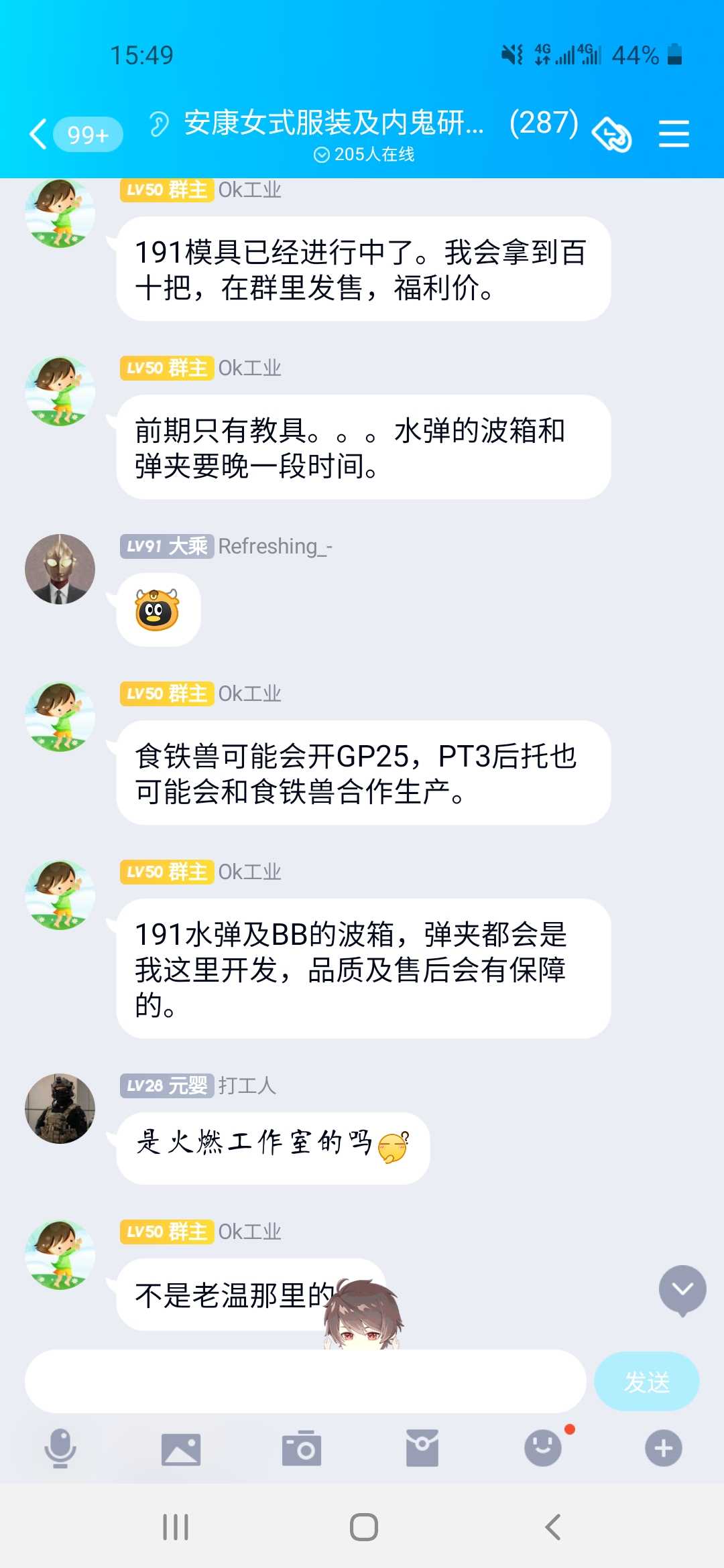Tap the 发送 send button
Image resolution: width=724 pixels, height=1568 pixels.
pyautogui.click(x=646, y=1381)
